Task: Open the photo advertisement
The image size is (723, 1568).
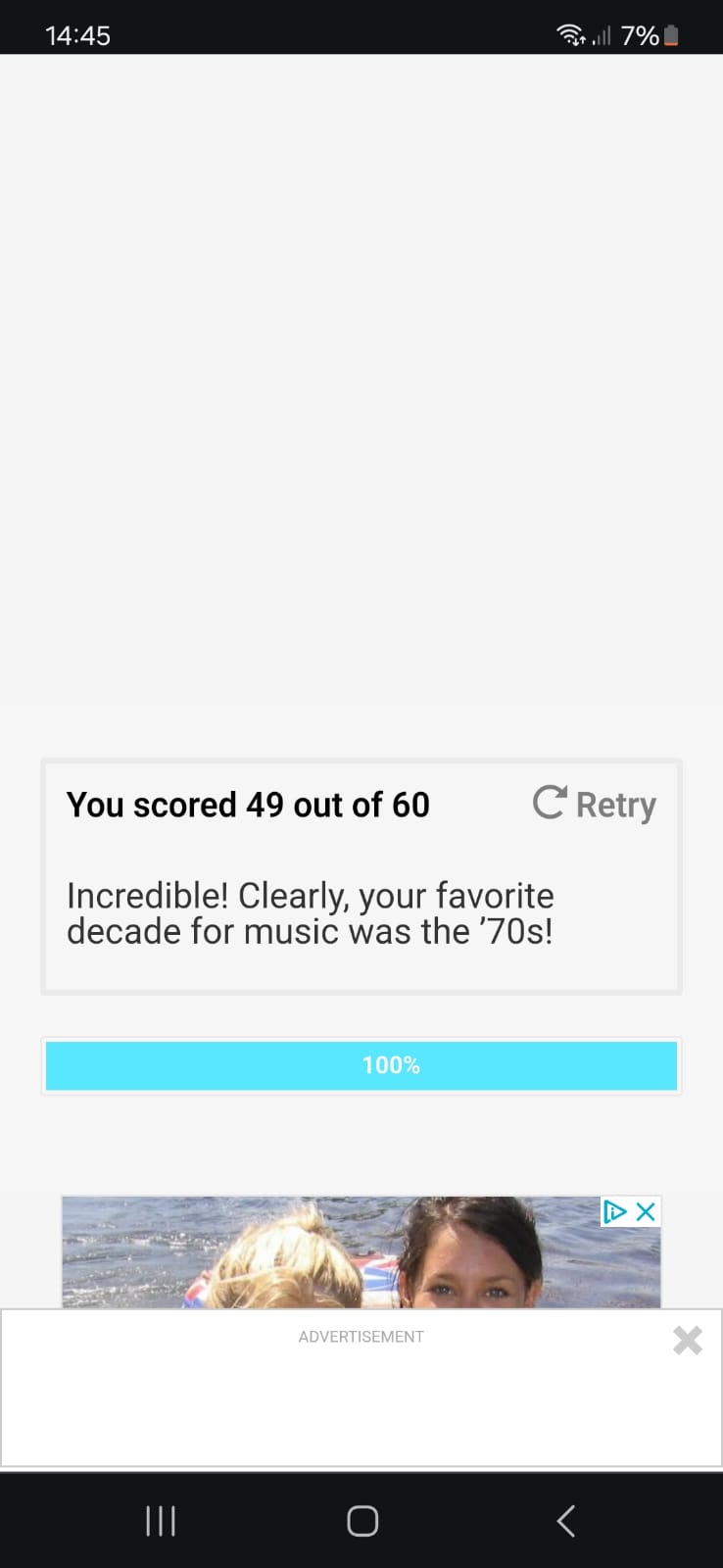Action: pyautogui.click(x=361, y=1252)
